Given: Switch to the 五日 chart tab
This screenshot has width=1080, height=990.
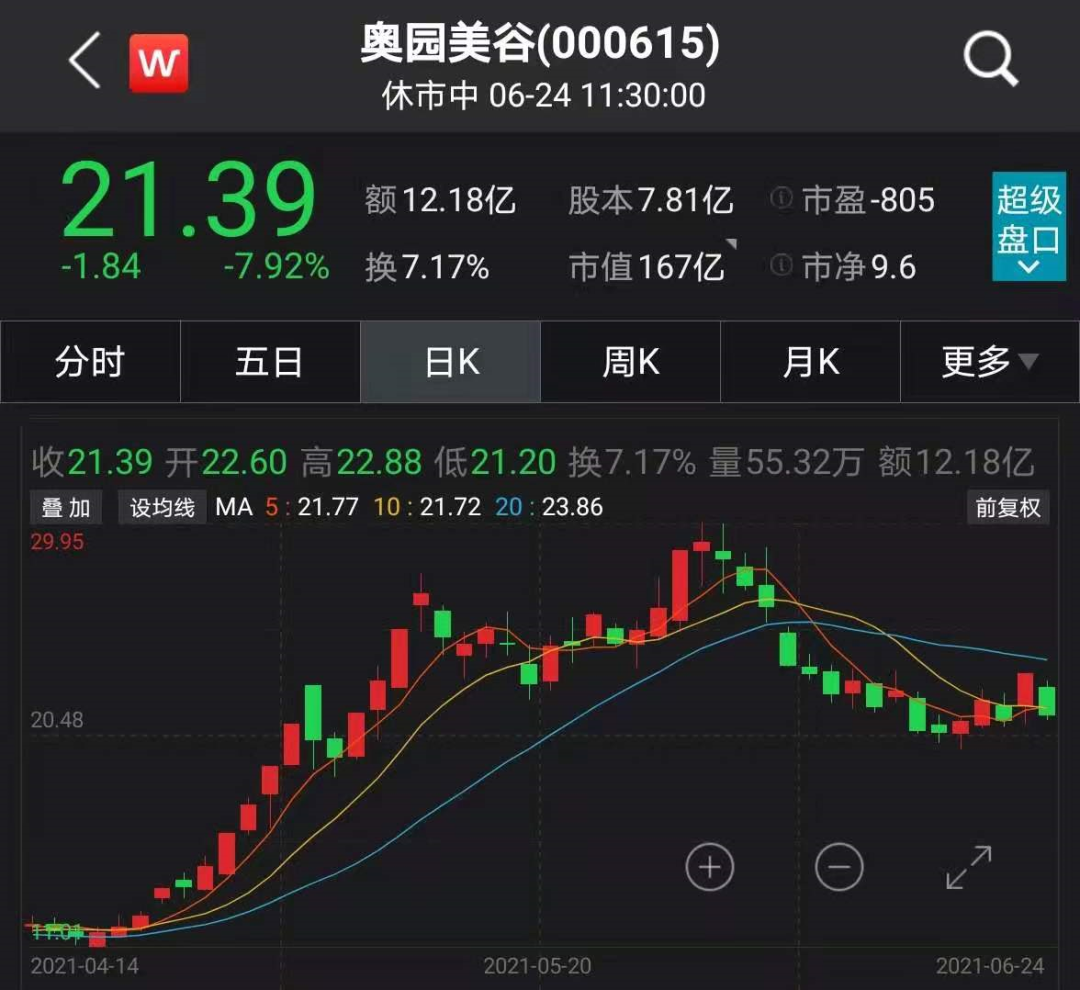Looking at the screenshot, I should [x=270, y=362].
